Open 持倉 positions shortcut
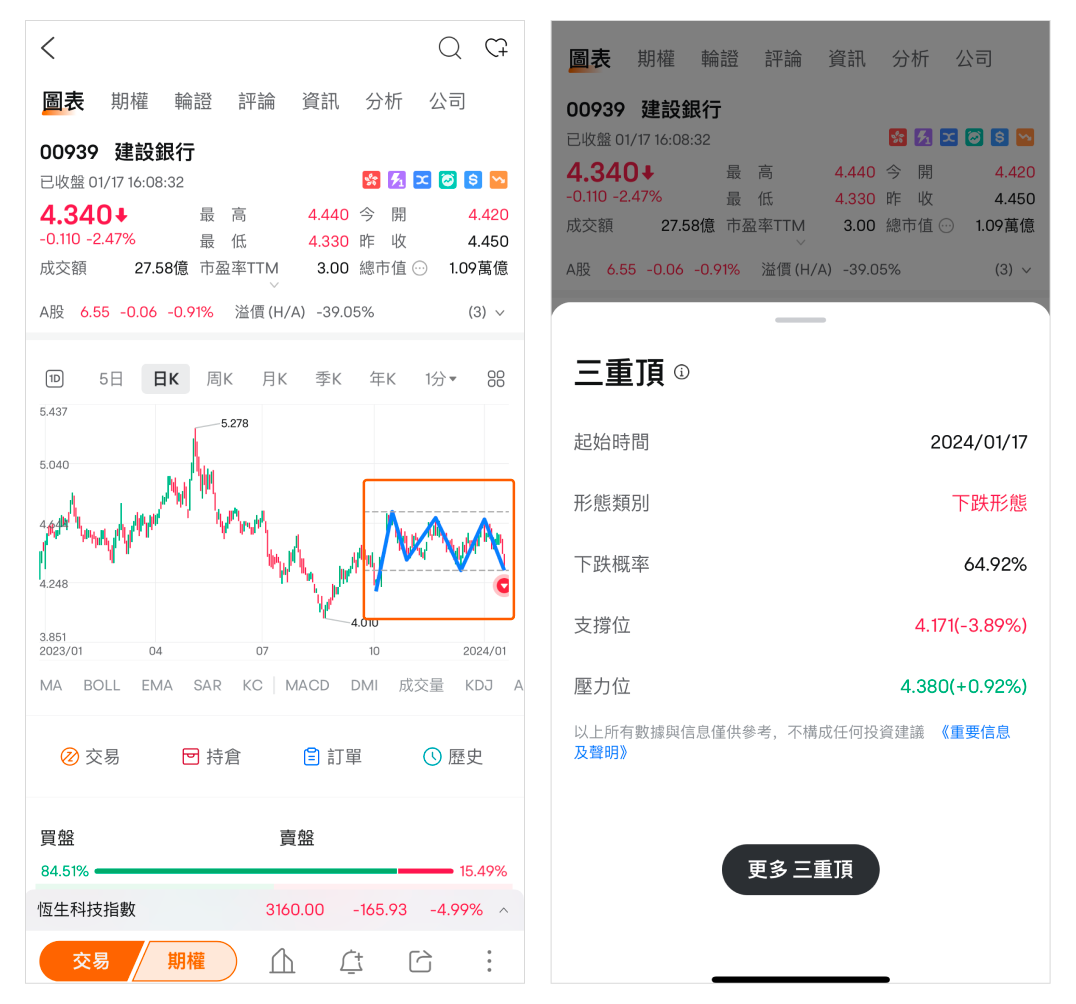1076x1004 pixels. coord(211,757)
